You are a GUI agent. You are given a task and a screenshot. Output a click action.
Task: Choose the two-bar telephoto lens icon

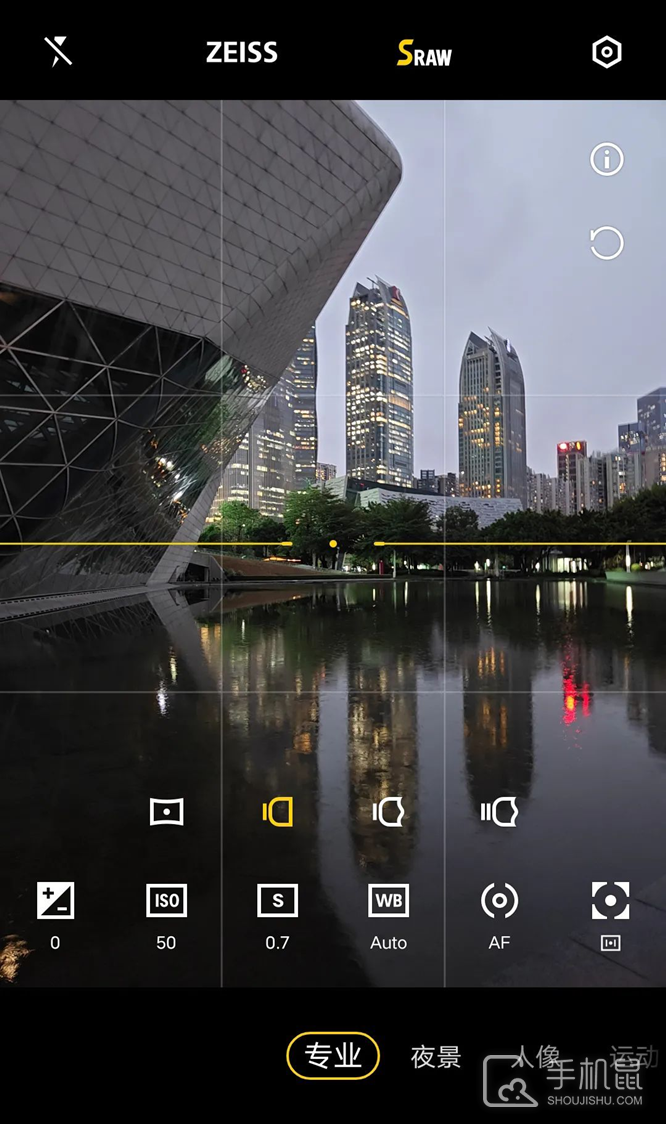point(388,811)
